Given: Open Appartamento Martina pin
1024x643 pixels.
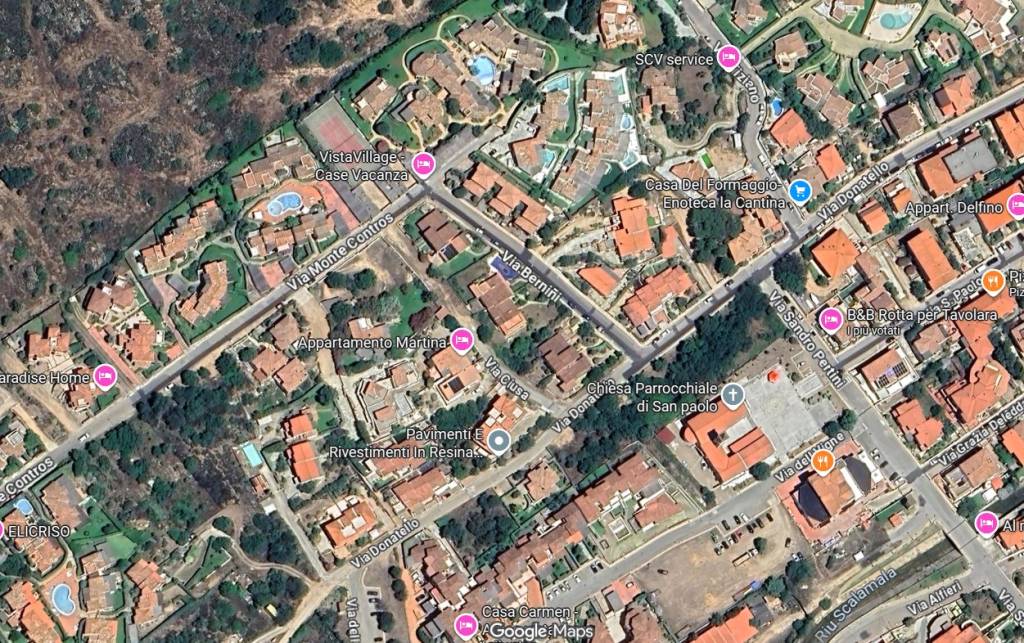Looking at the screenshot, I should (462, 341).
